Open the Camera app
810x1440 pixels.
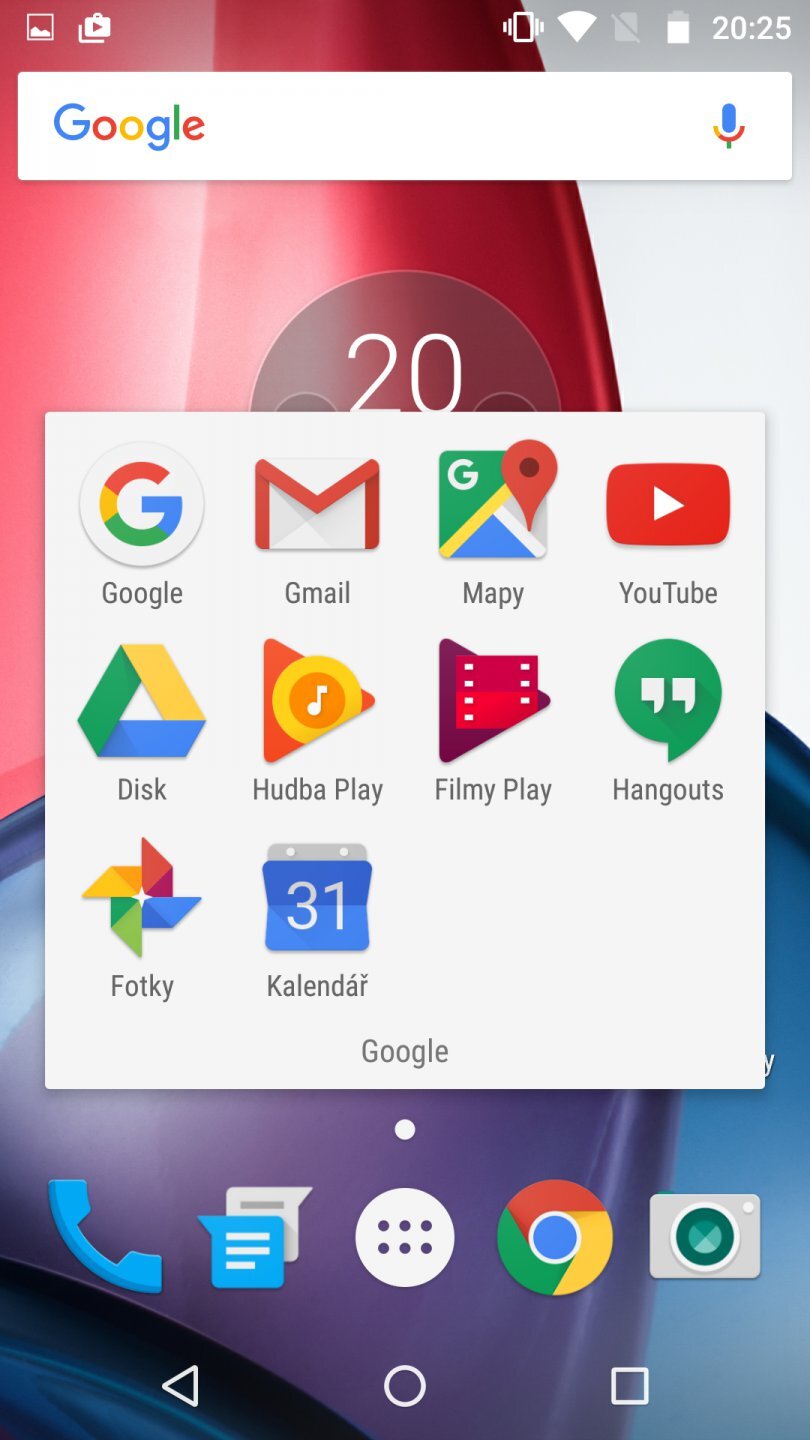704,1237
